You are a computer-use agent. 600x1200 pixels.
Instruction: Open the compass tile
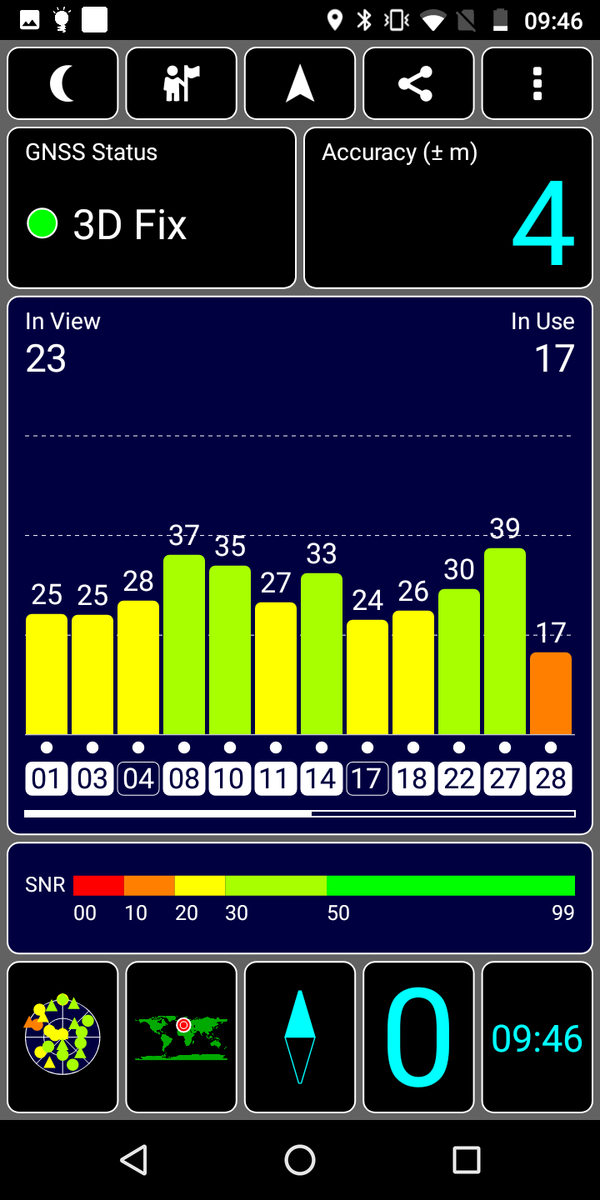coord(300,1037)
